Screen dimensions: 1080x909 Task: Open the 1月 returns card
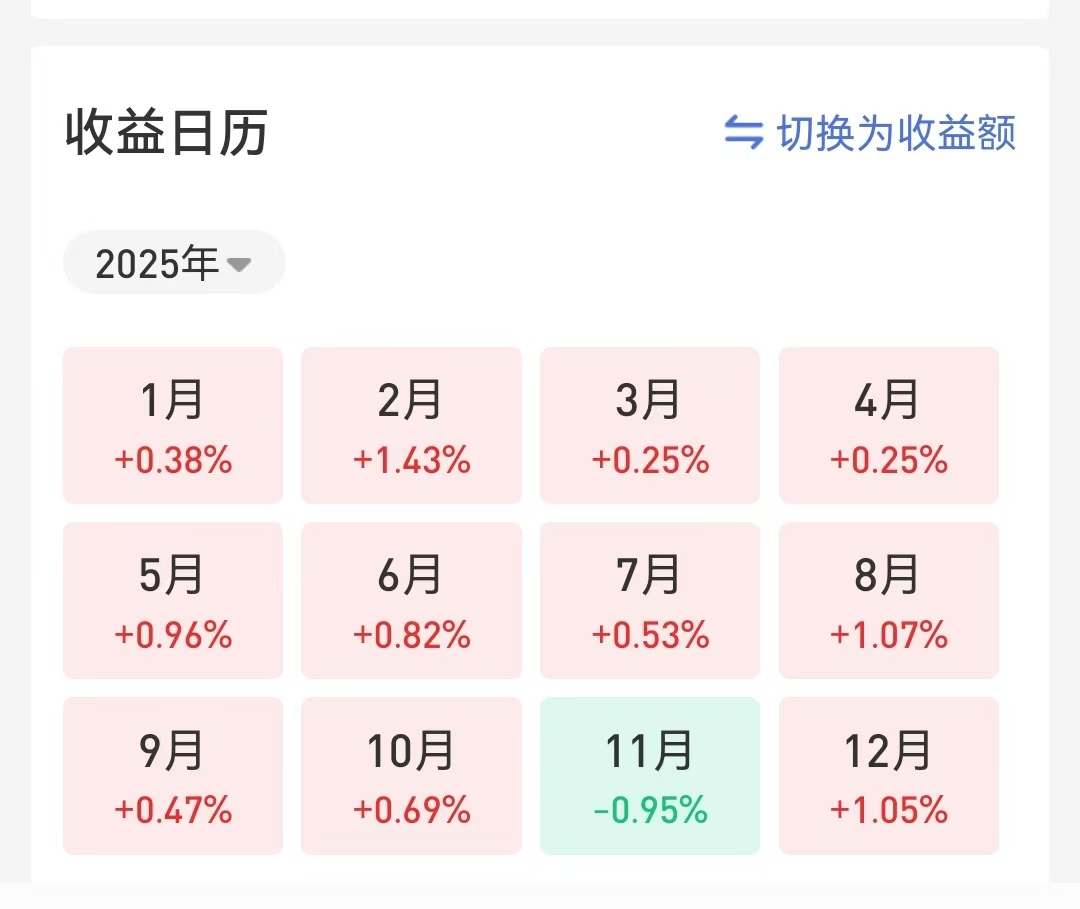[173, 426]
